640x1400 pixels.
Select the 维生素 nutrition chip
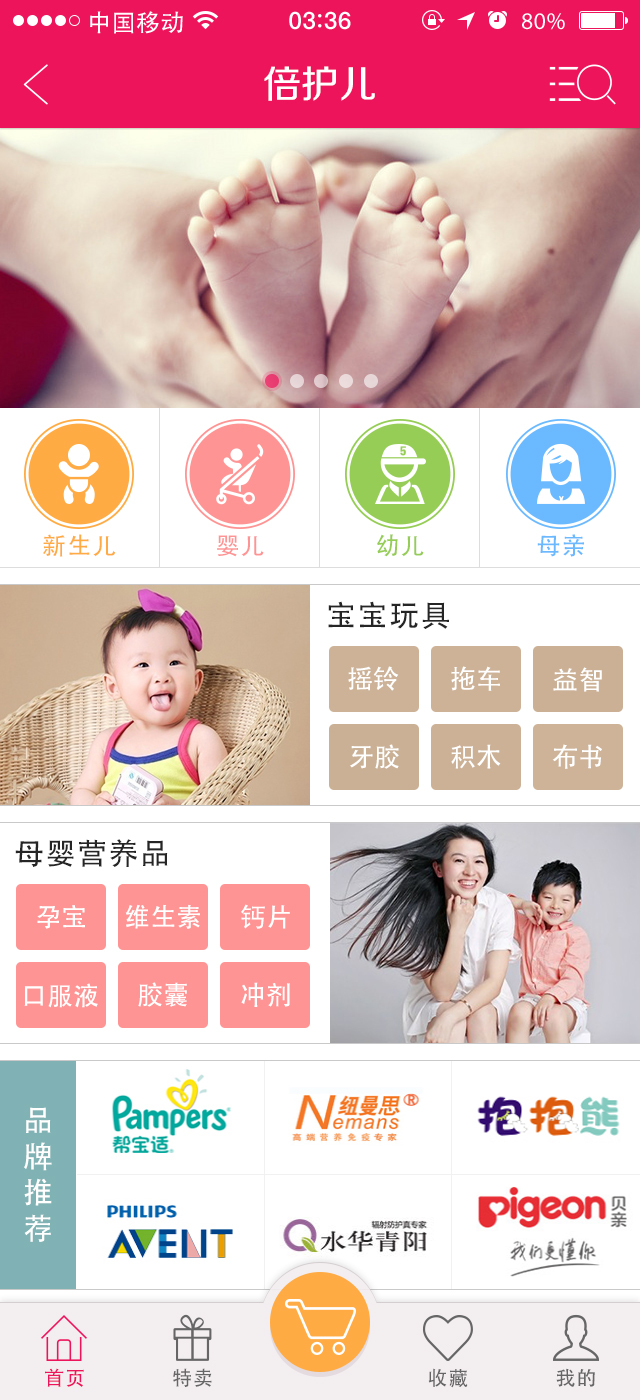click(163, 917)
